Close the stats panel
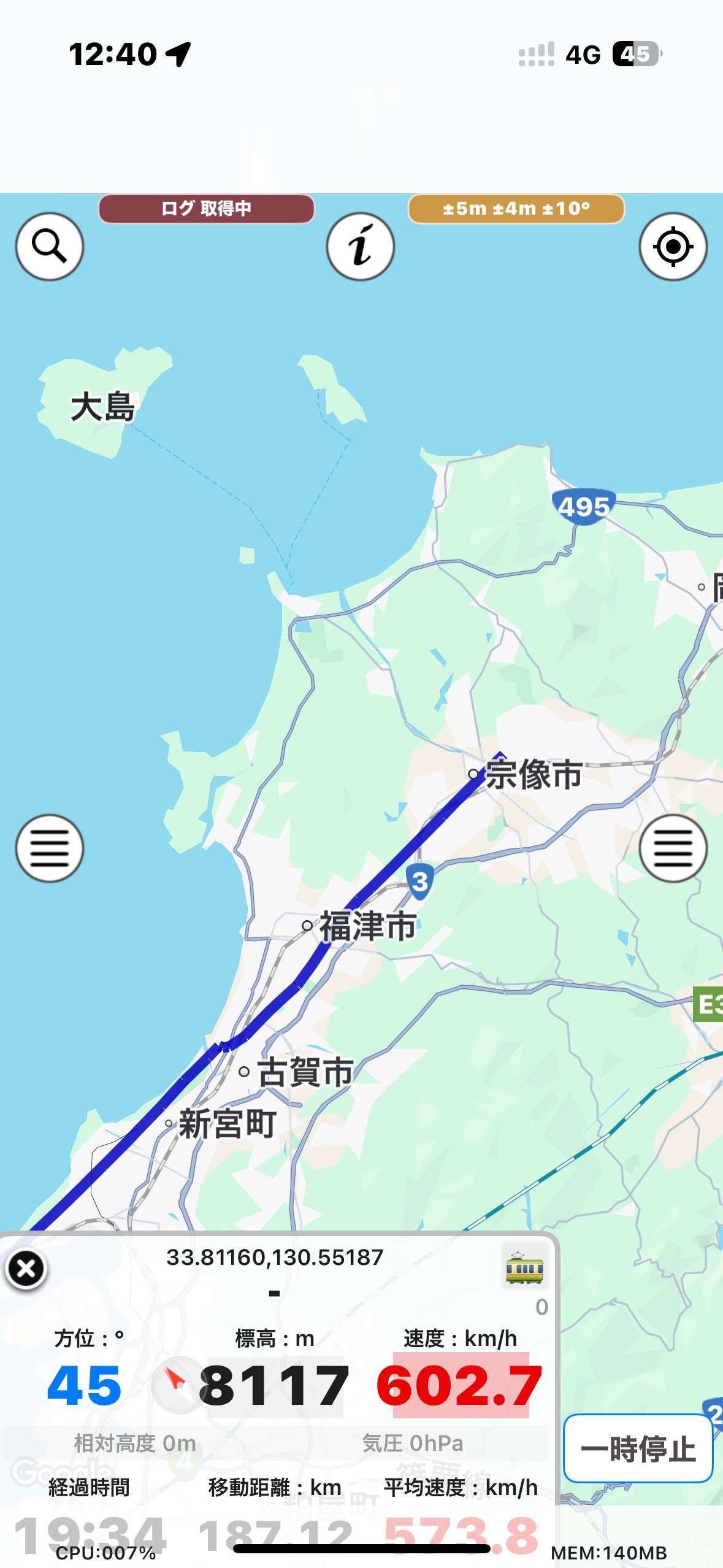 point(26,1269)
